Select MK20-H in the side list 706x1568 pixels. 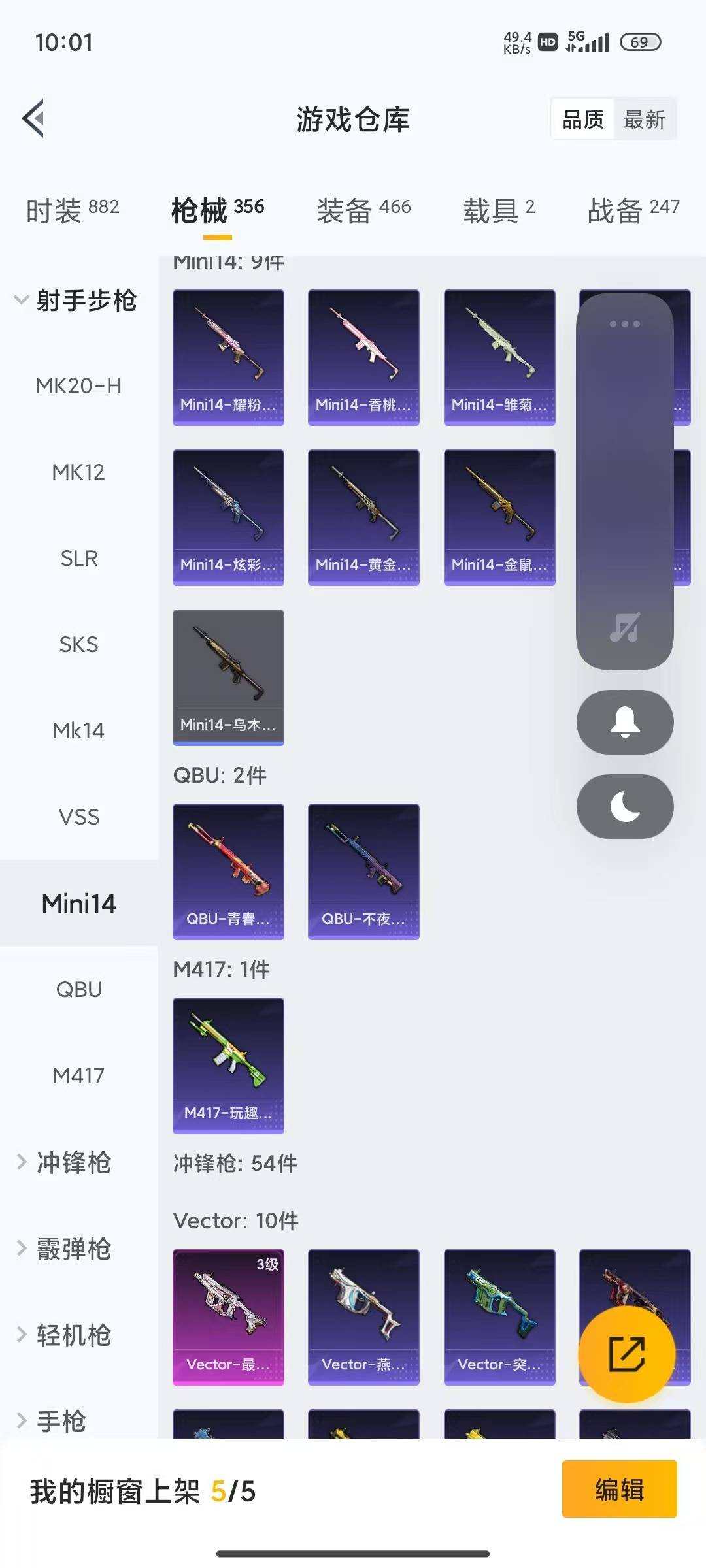pos(78,386)
